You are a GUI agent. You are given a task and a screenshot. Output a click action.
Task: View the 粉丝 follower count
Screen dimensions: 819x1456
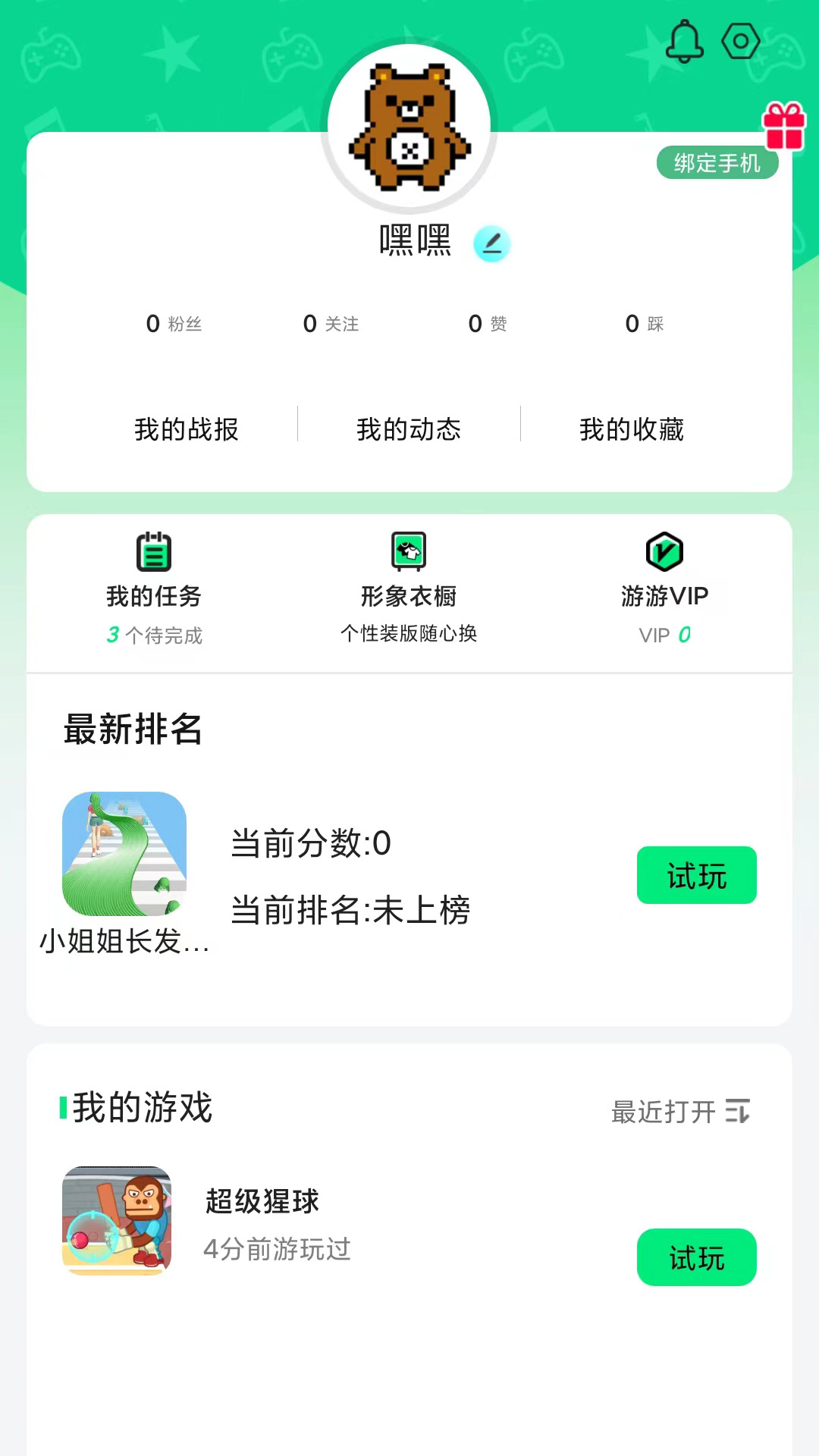[172, 324]
